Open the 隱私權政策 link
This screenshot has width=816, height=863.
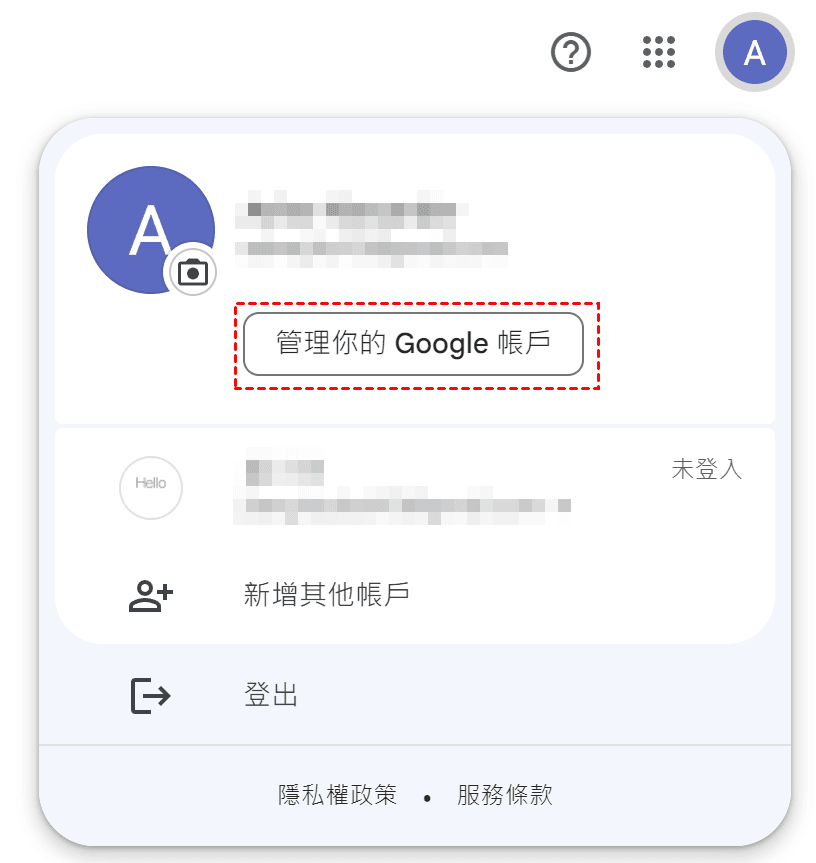tap(337, 795)
